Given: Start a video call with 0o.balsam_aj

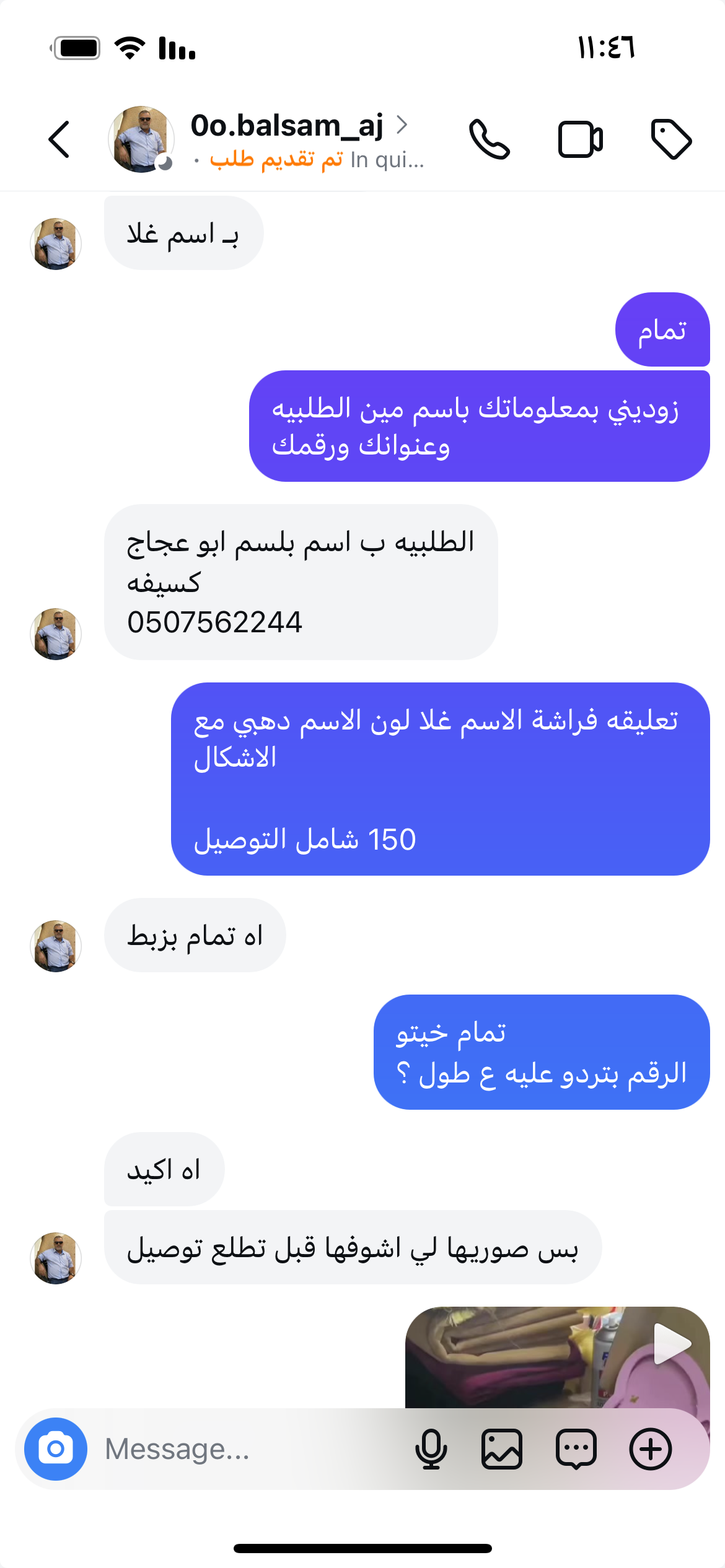Looking at the screenshot, I should pyautogui.click(x=580, y=139).
